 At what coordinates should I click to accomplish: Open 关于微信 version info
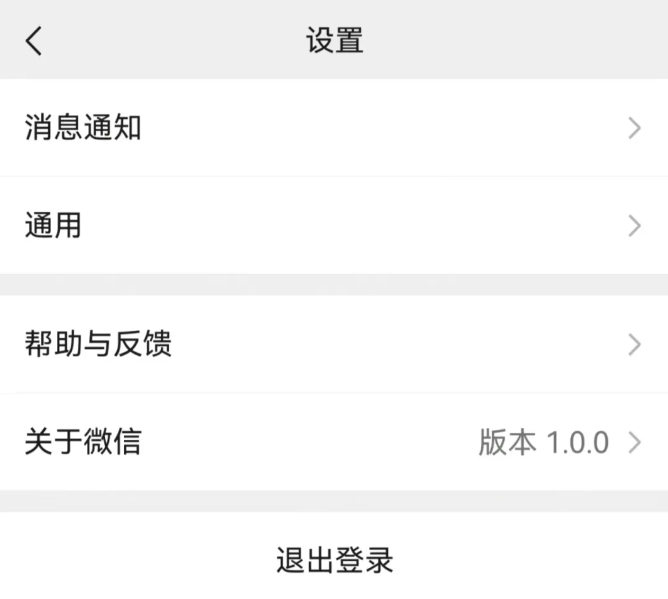coord(334,442)
